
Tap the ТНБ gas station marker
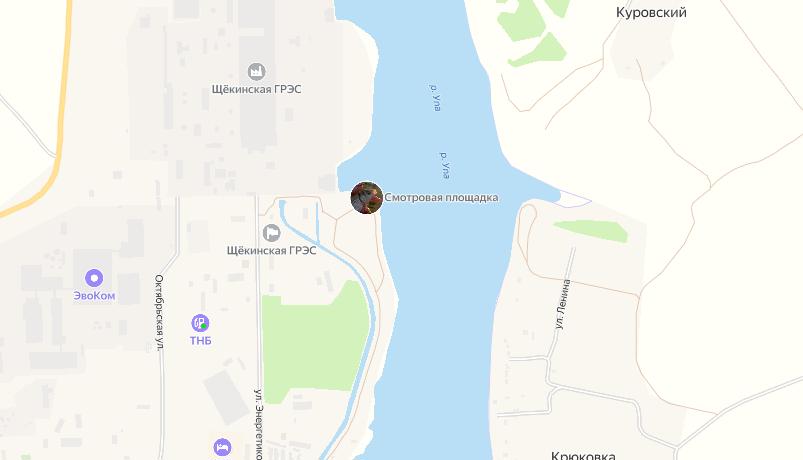200,322
